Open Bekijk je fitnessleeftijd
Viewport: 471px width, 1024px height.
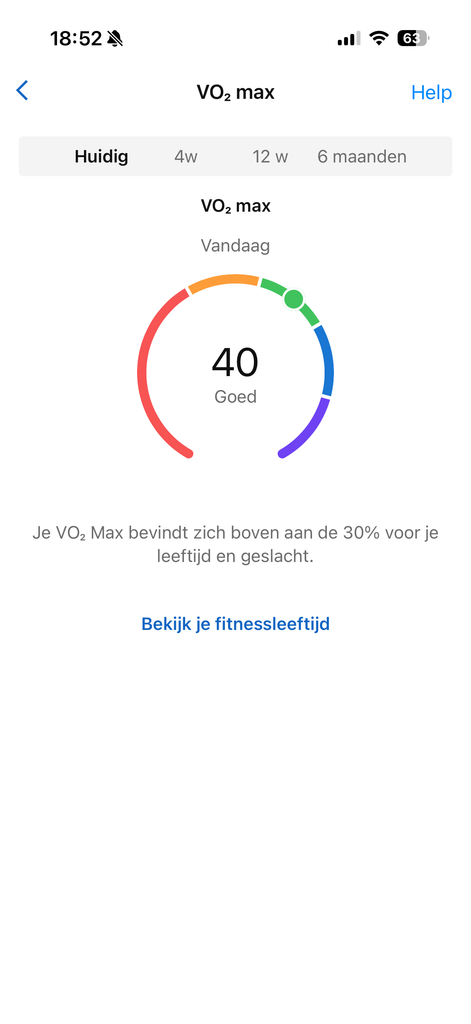click(235, 624)
